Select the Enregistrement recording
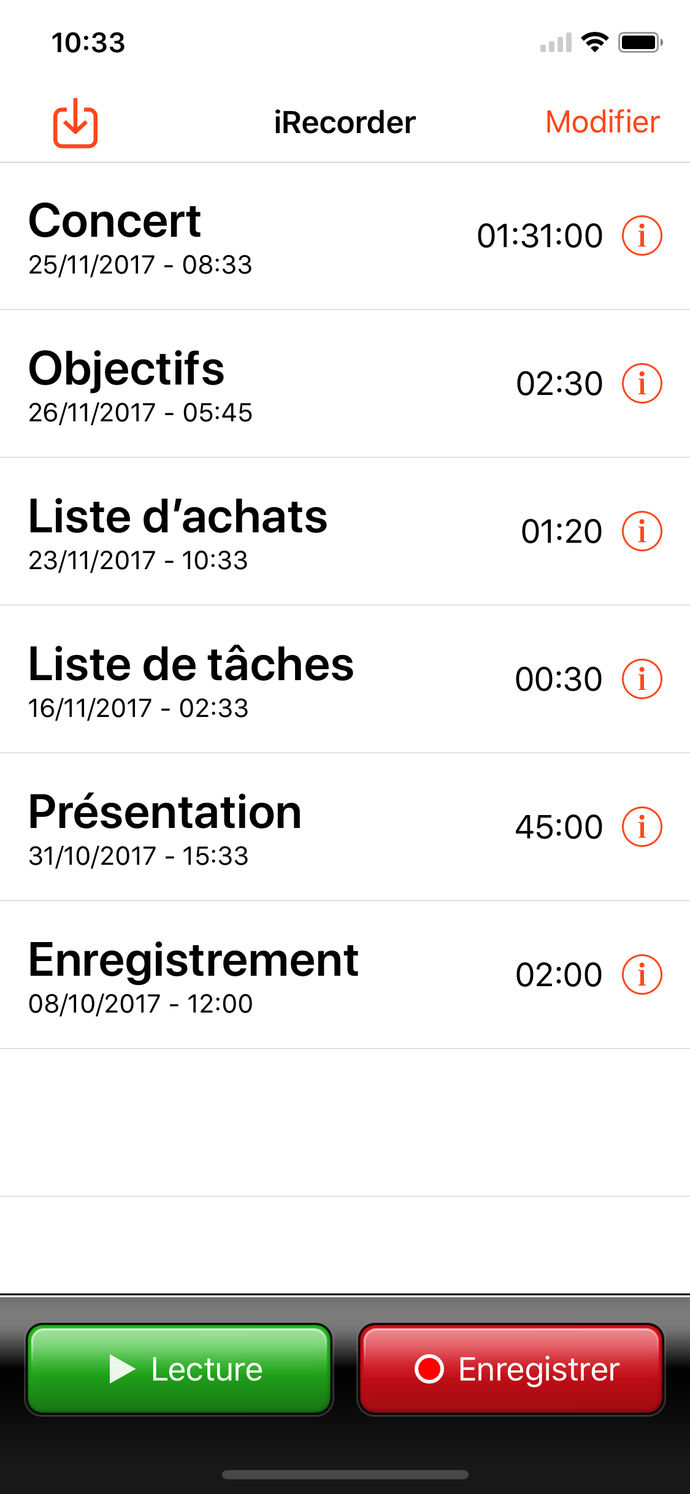The width and height of the screenshot is (690, 1494). (x=300, y=975)
